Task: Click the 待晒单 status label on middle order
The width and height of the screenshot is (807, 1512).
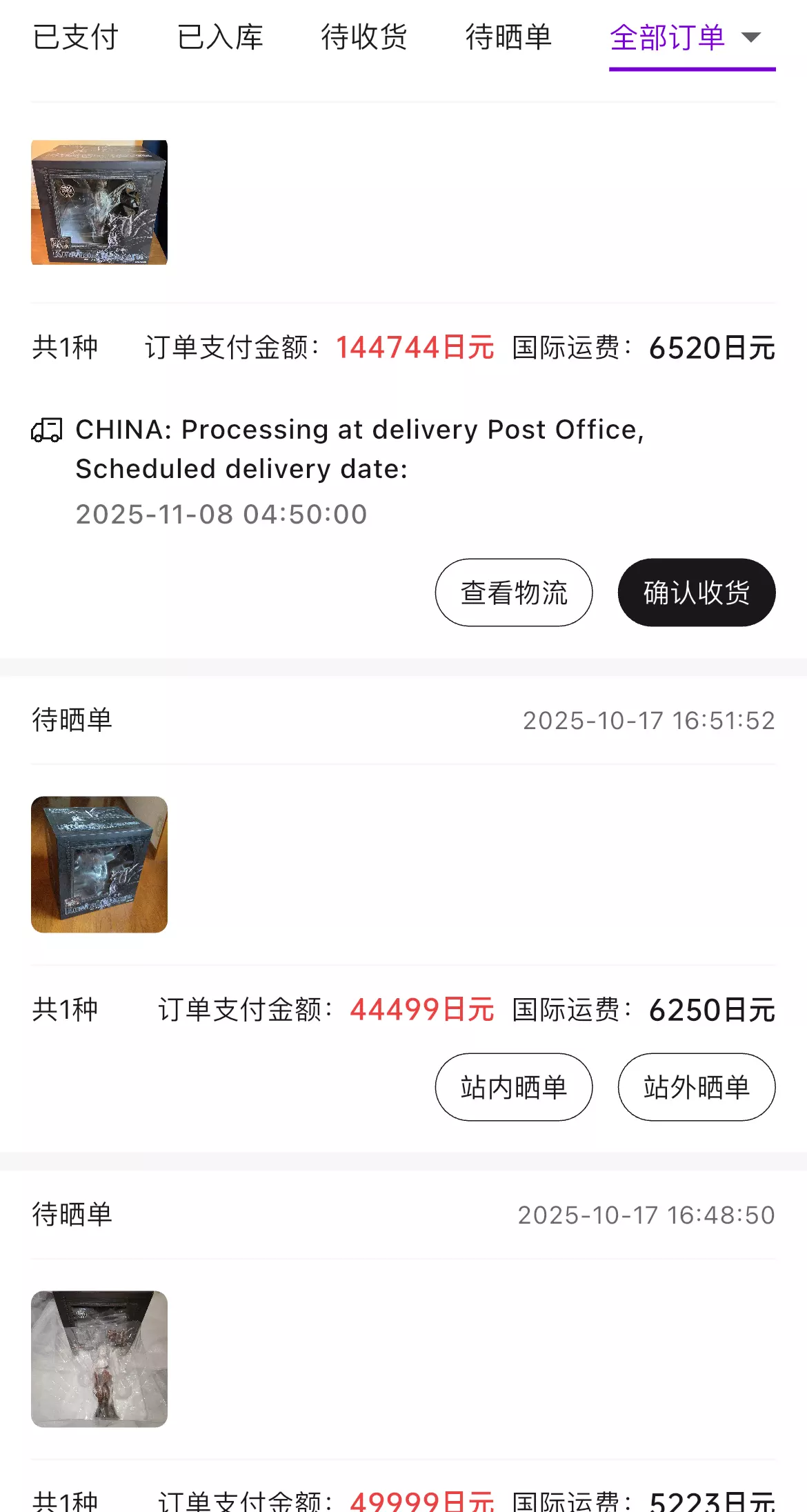Action: click(x=74, y=720)
